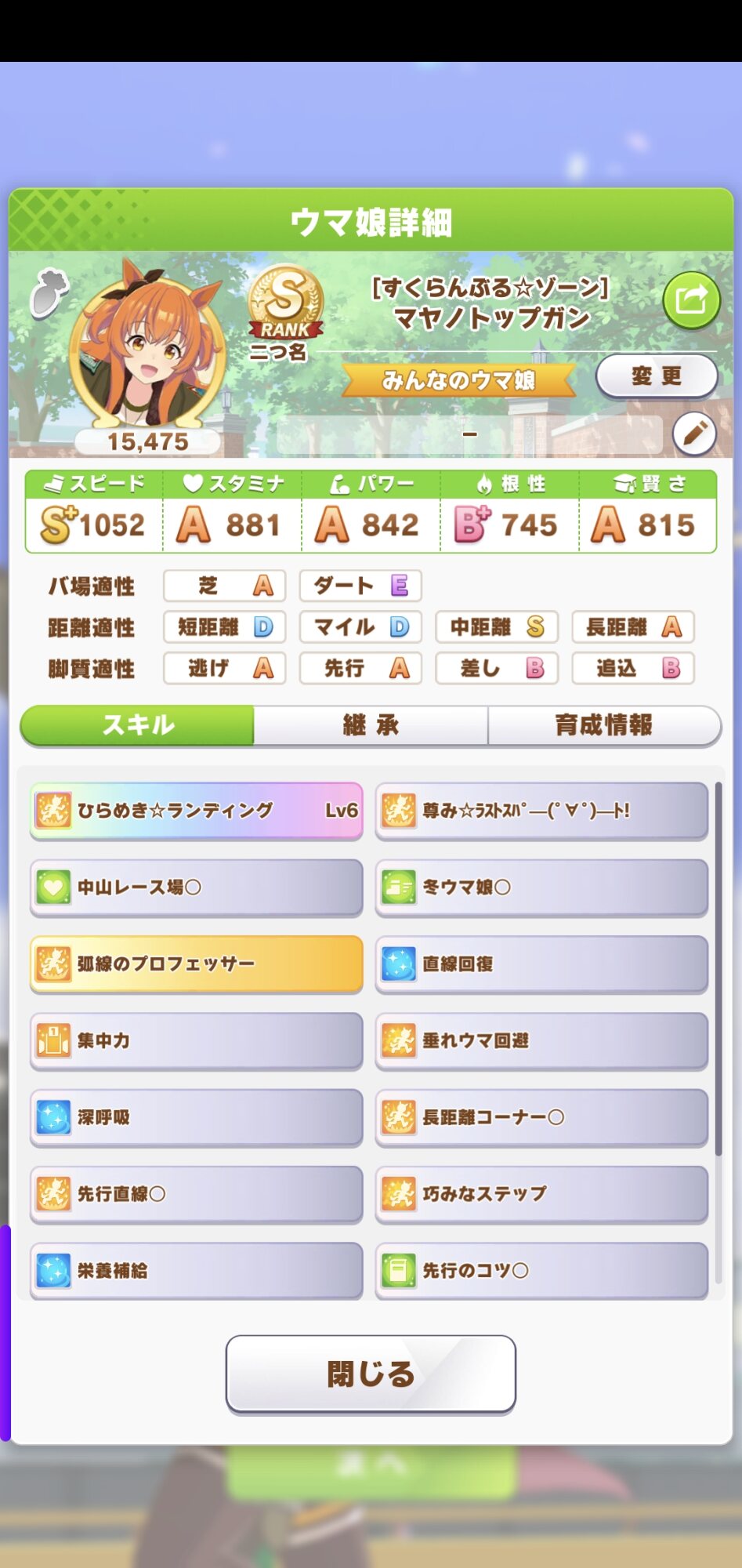Screen dimensions: 742x1568
Task: Switch to the 育成情報 tab
Action: 603,725
